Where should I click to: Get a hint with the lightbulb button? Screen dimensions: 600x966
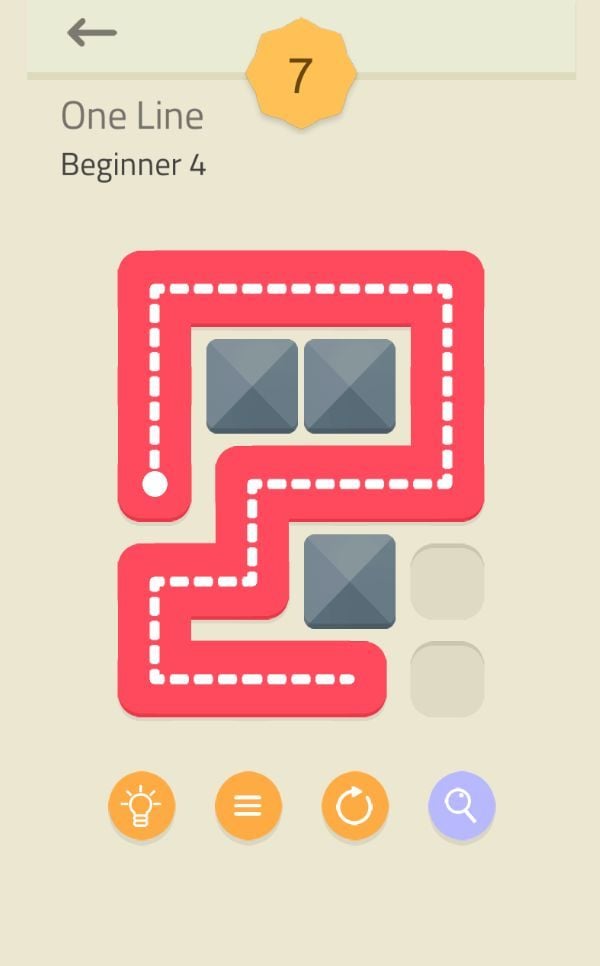pyautogui.click(x=141, y=805)
